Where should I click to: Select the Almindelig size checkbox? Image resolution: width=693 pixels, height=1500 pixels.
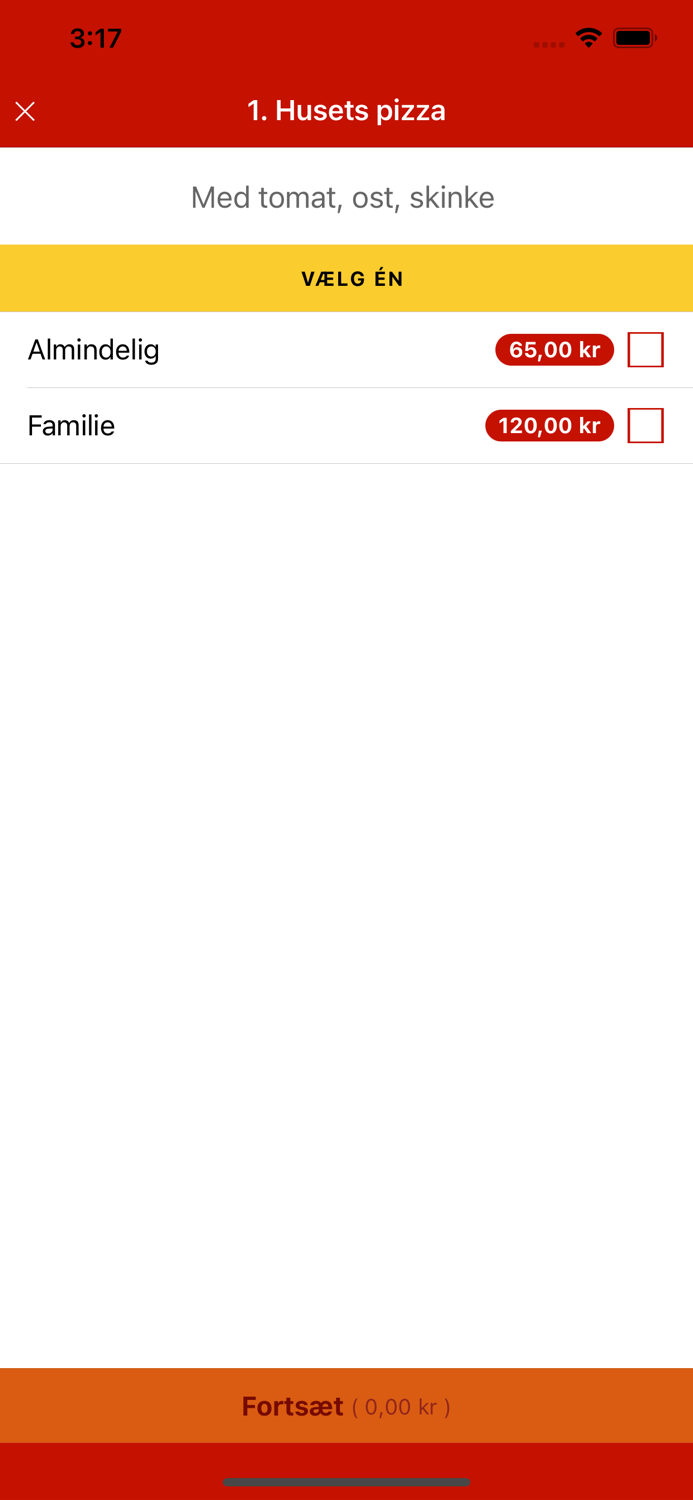click(645, 350)
